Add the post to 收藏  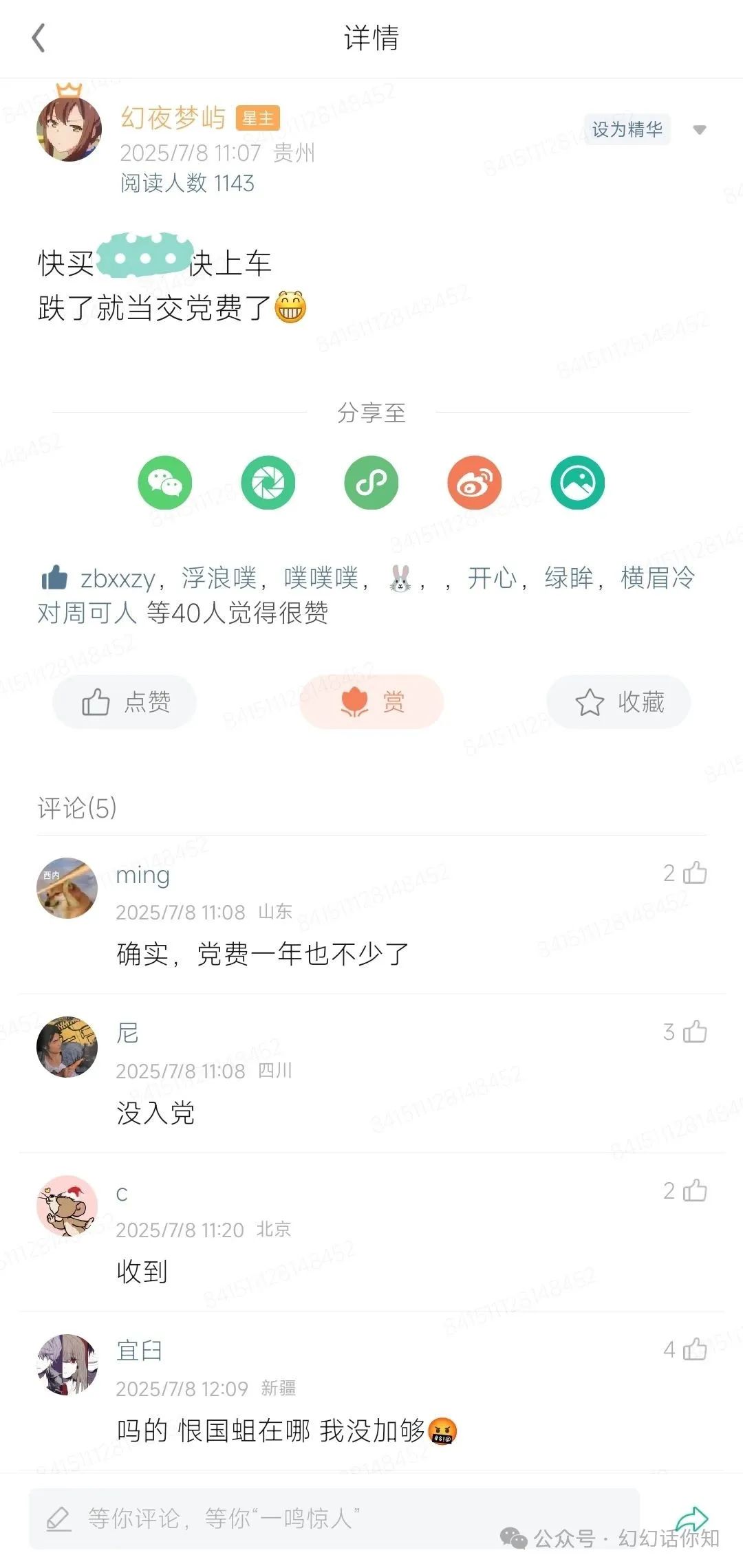click(x=618, y=702)
